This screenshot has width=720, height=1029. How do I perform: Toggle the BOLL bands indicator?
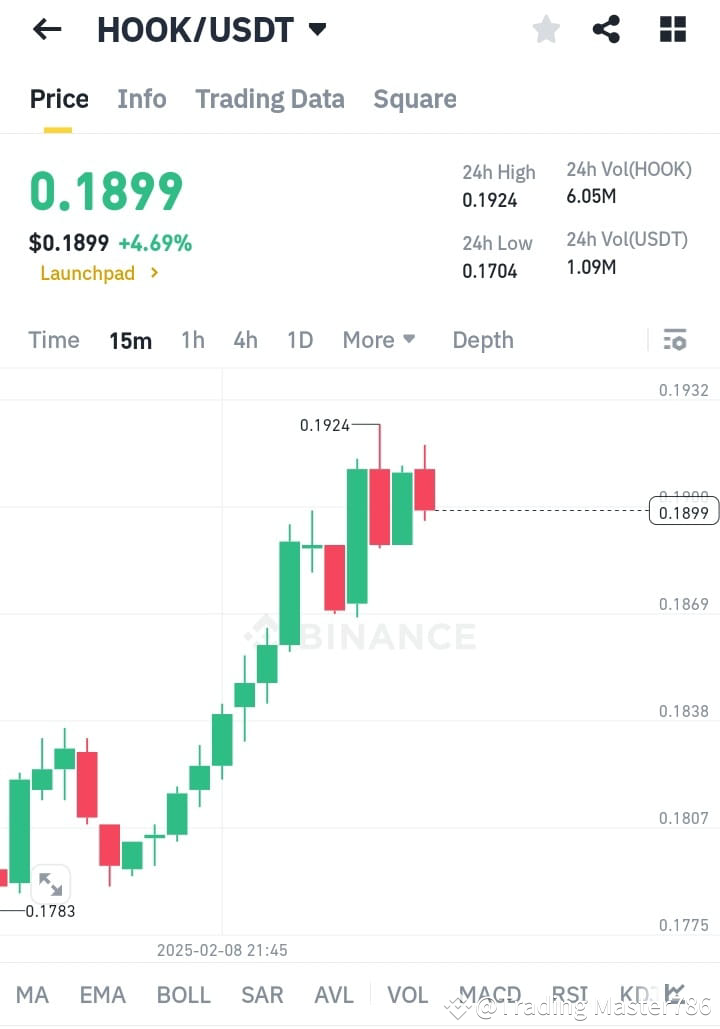click(x=183, y=993)
